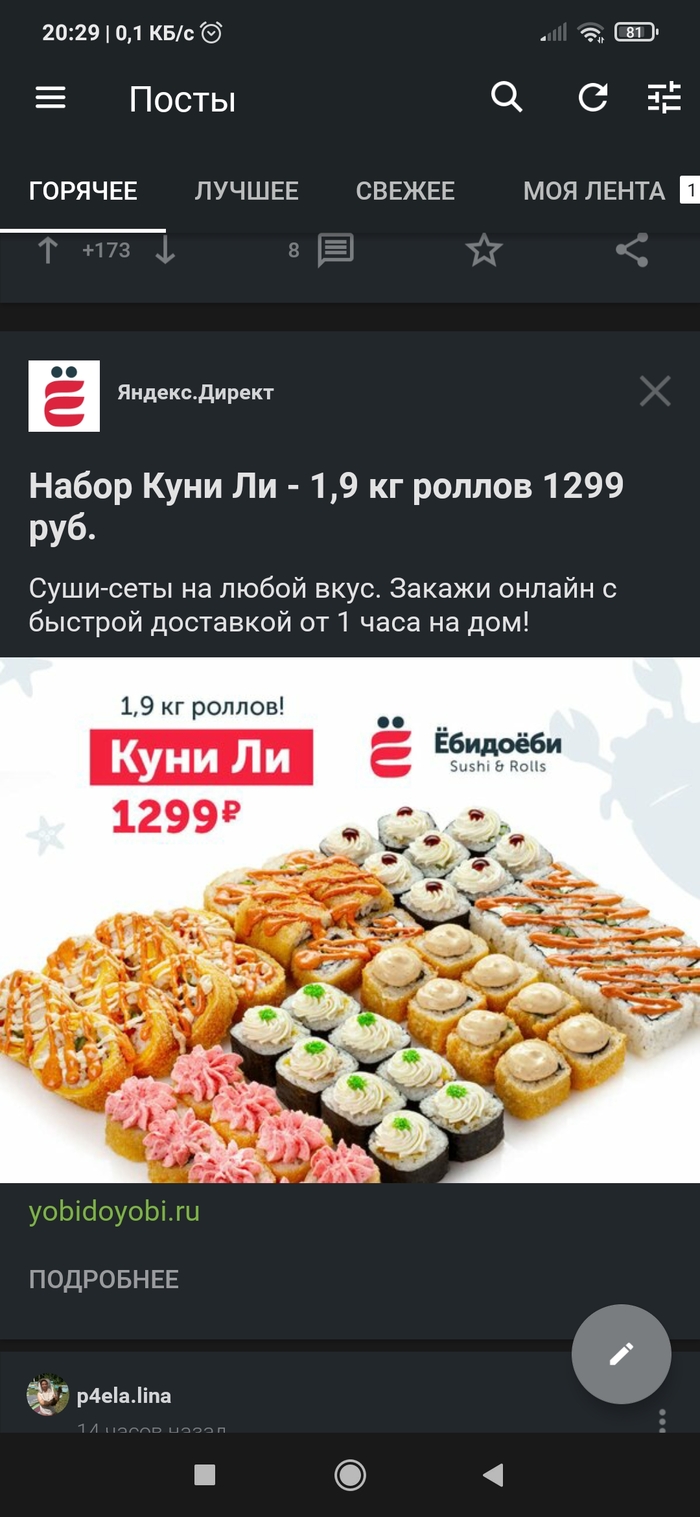Save the post to favorites with the star
Image resolution: width=700 pixels, height=1517 pixels.
coord(484,250)
